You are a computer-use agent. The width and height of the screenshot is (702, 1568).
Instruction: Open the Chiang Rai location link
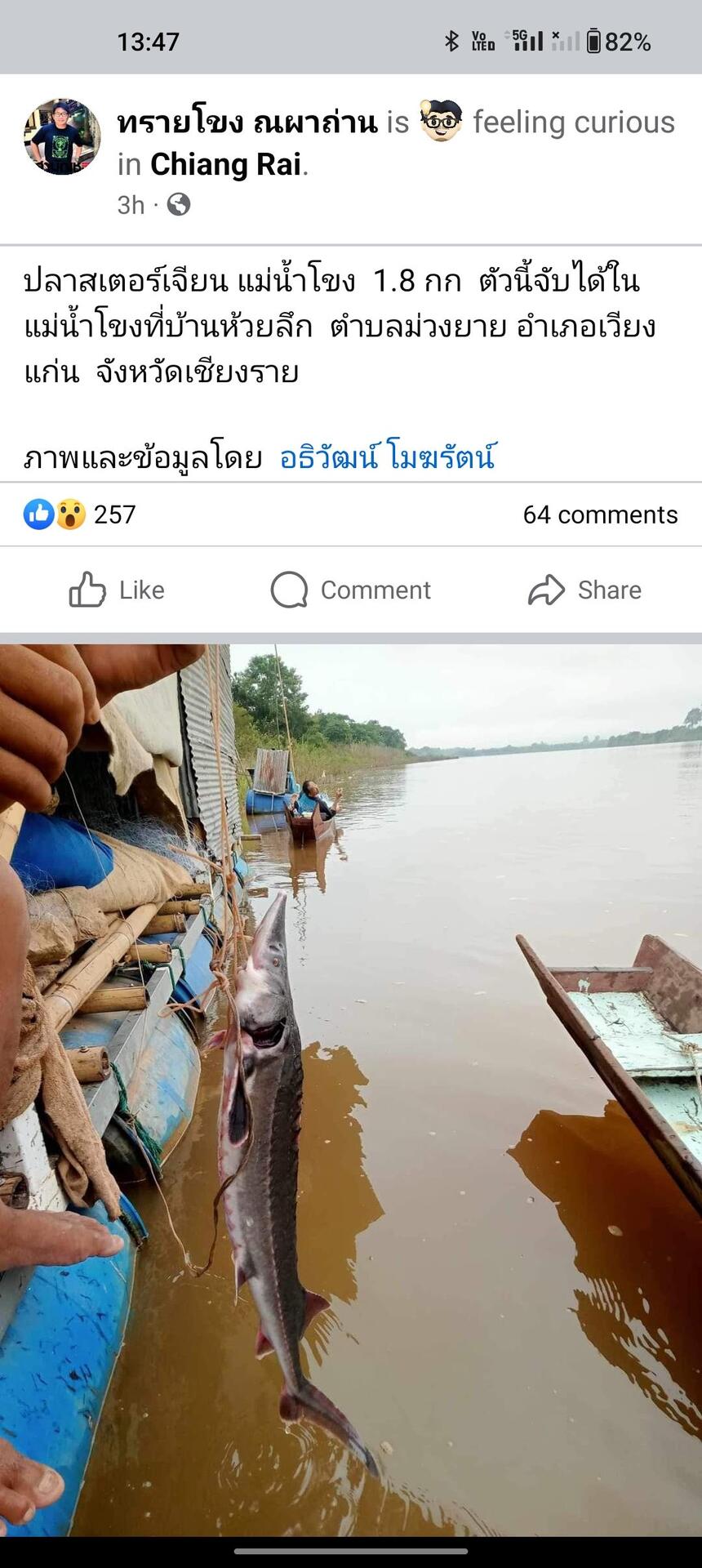(x=225, y=165)
